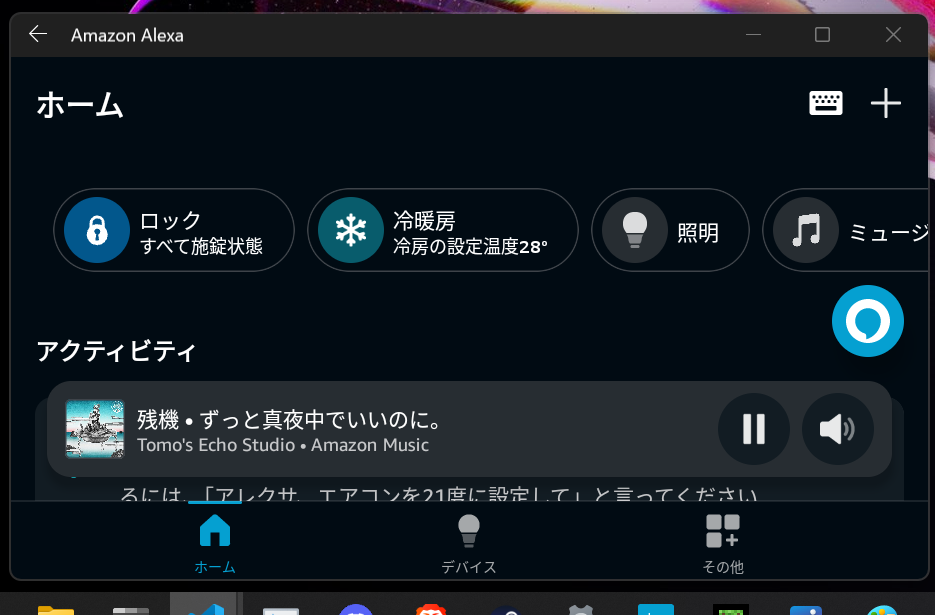This screenshot has height=615, width=935.
Task: Activate the Alexa voice button
Action: (x=867, y=321)
